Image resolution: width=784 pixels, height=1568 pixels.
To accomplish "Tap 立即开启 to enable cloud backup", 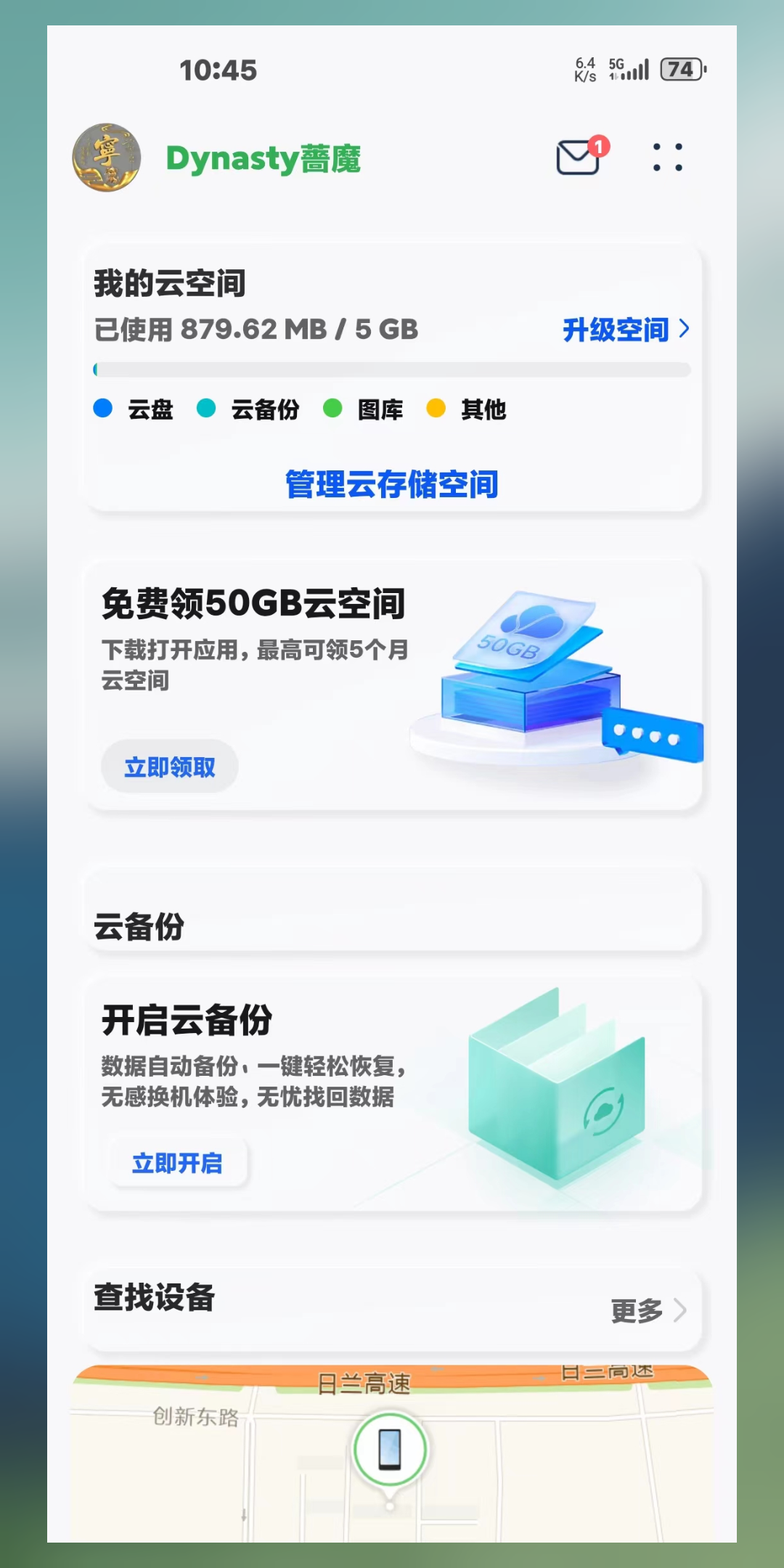I will click(178, 1163).
